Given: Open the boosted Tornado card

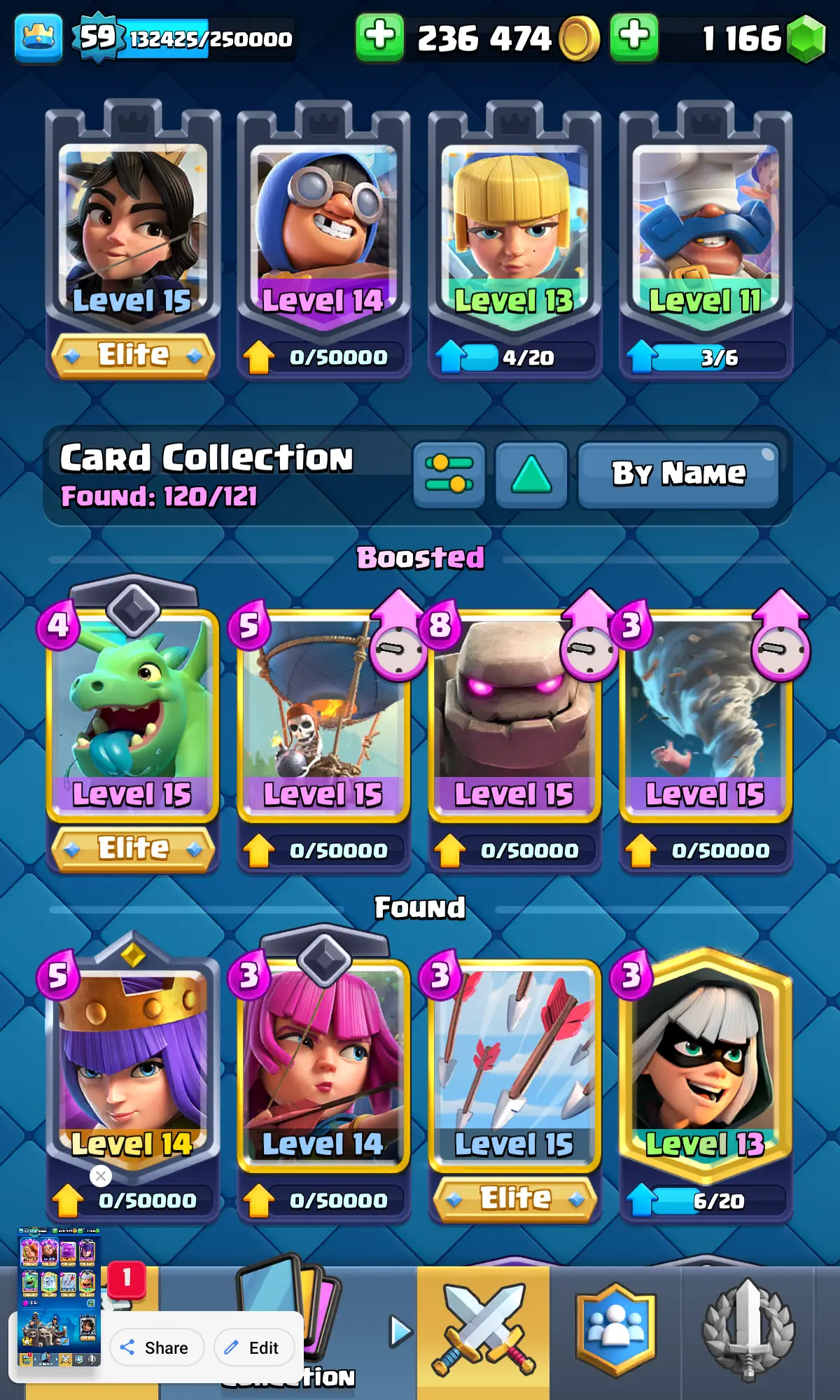Looking at the screenshot, I should pyautogui.click(x=706, y=714).
